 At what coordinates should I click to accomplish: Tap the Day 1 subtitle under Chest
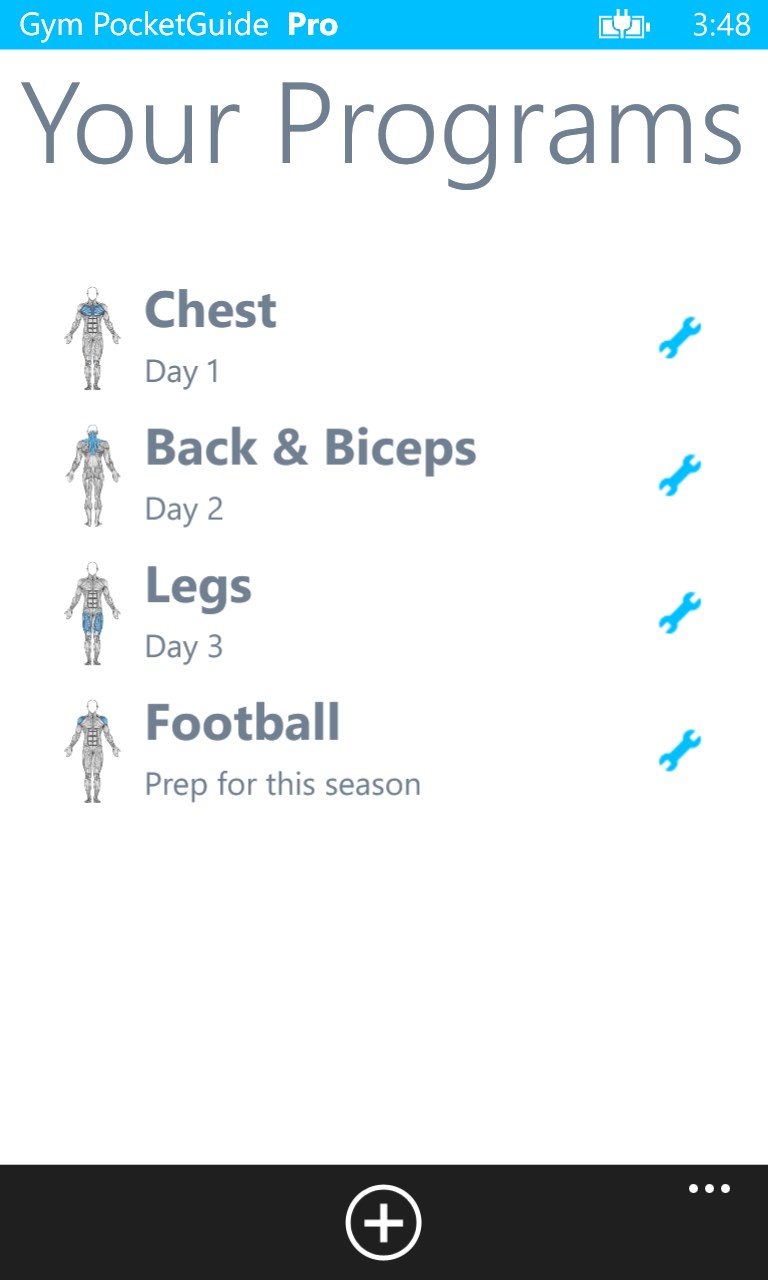pyautogui.click(x=182, y=371)
